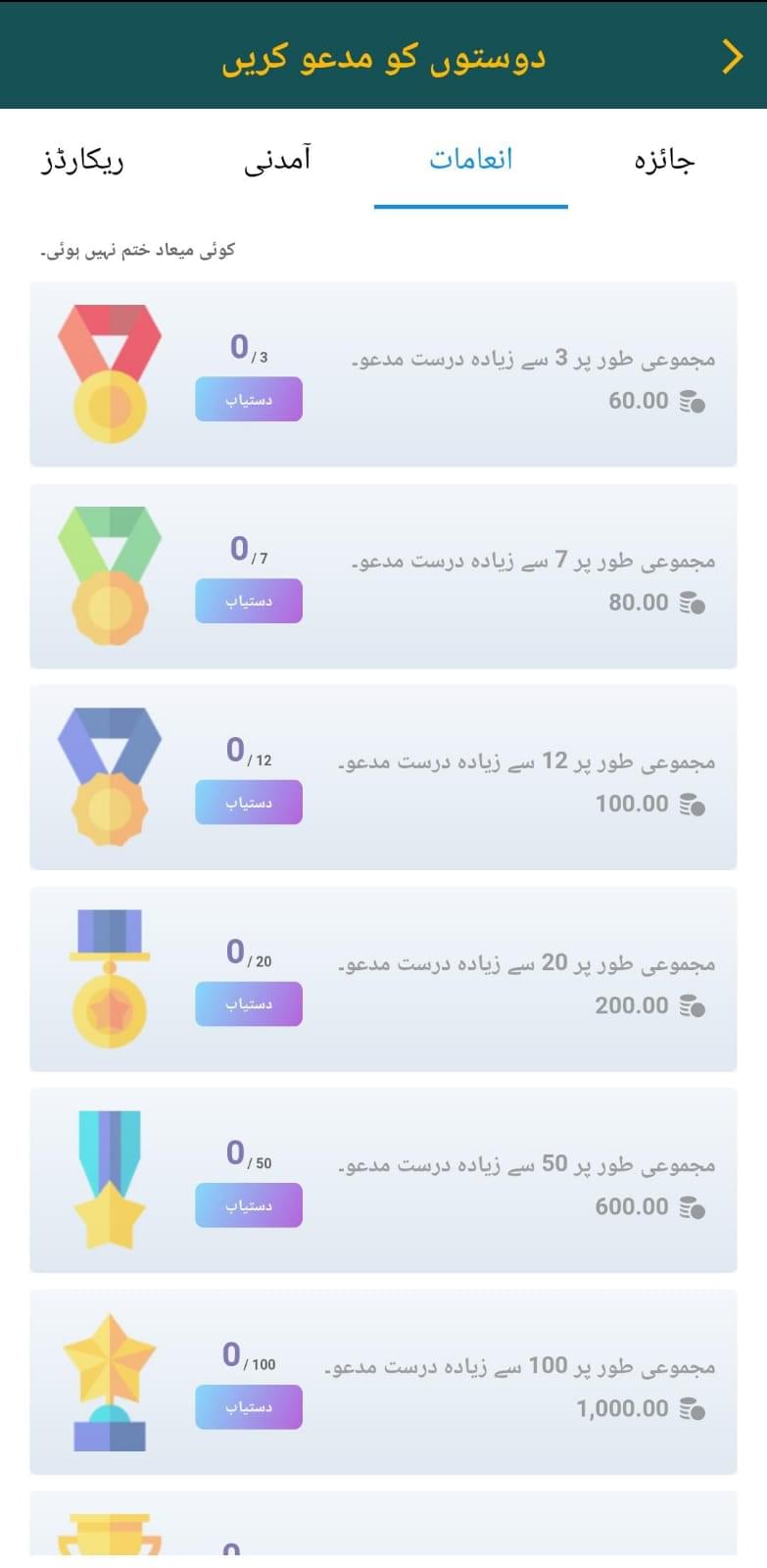The image size is (767, 1568).
Task: Select the انعامات tab
Action: click(471, 159)
